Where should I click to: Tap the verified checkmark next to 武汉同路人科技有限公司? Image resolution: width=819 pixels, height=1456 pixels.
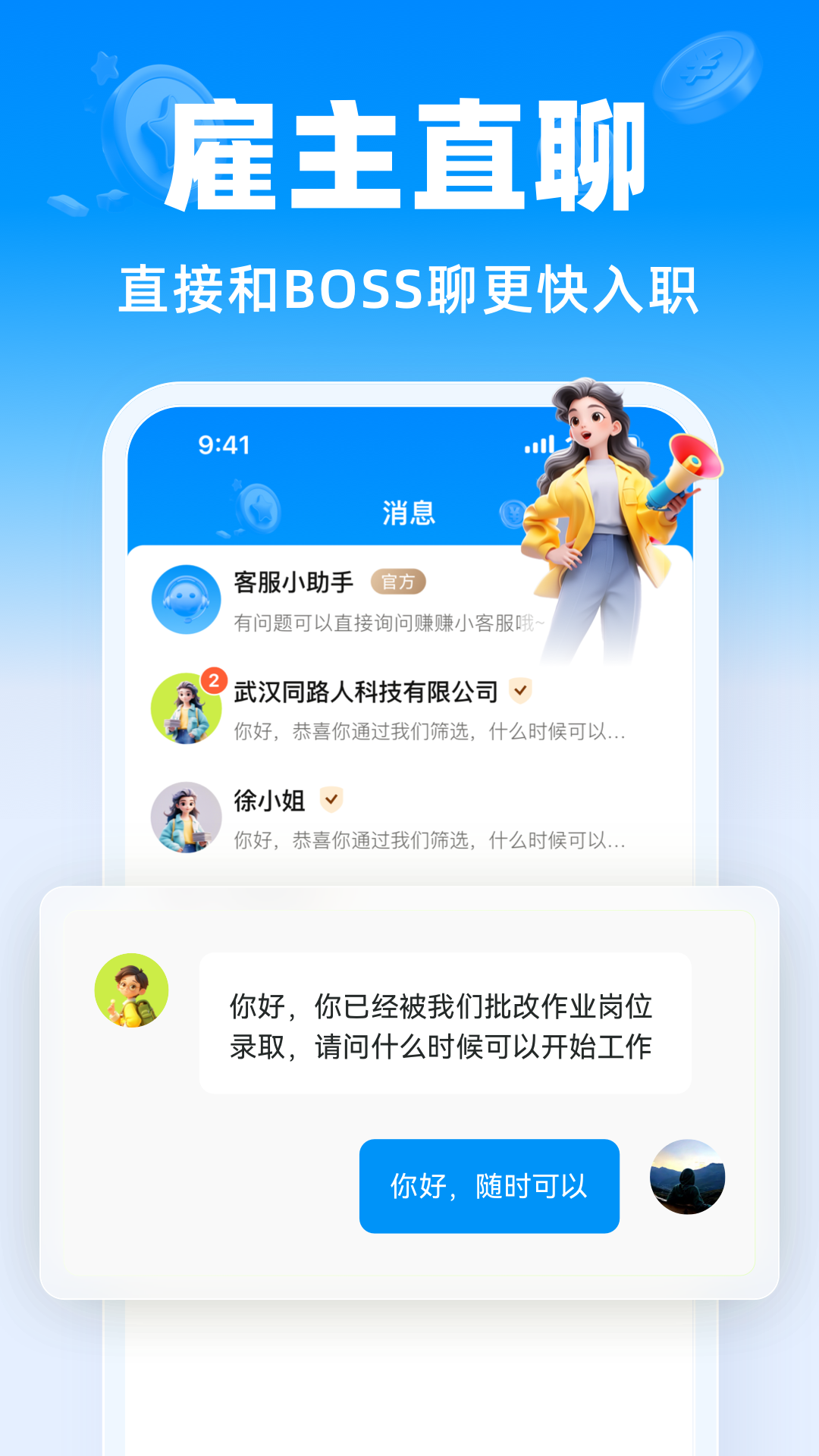pos(521,690)
